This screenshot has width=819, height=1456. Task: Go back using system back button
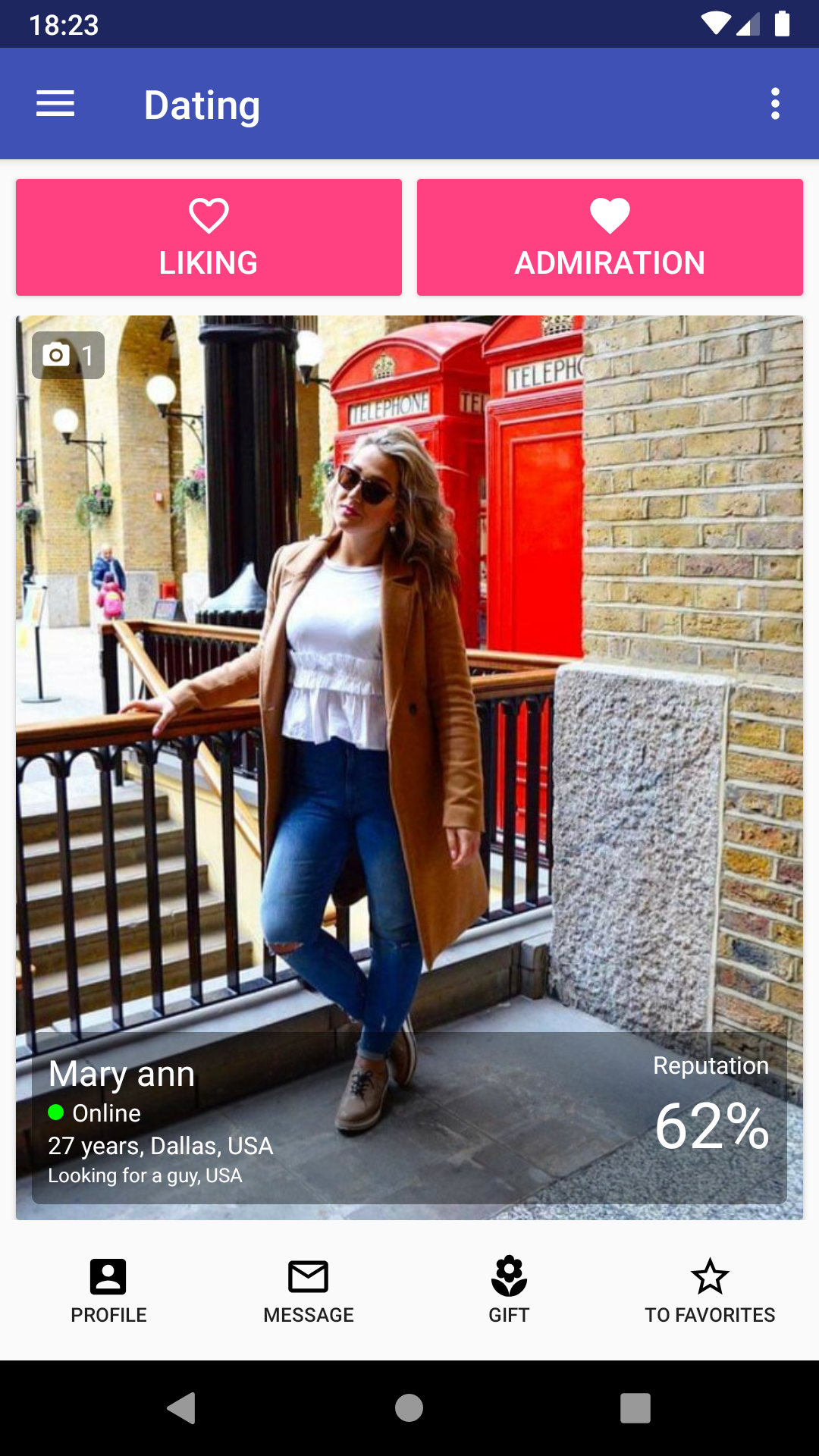click(182, 1408)
